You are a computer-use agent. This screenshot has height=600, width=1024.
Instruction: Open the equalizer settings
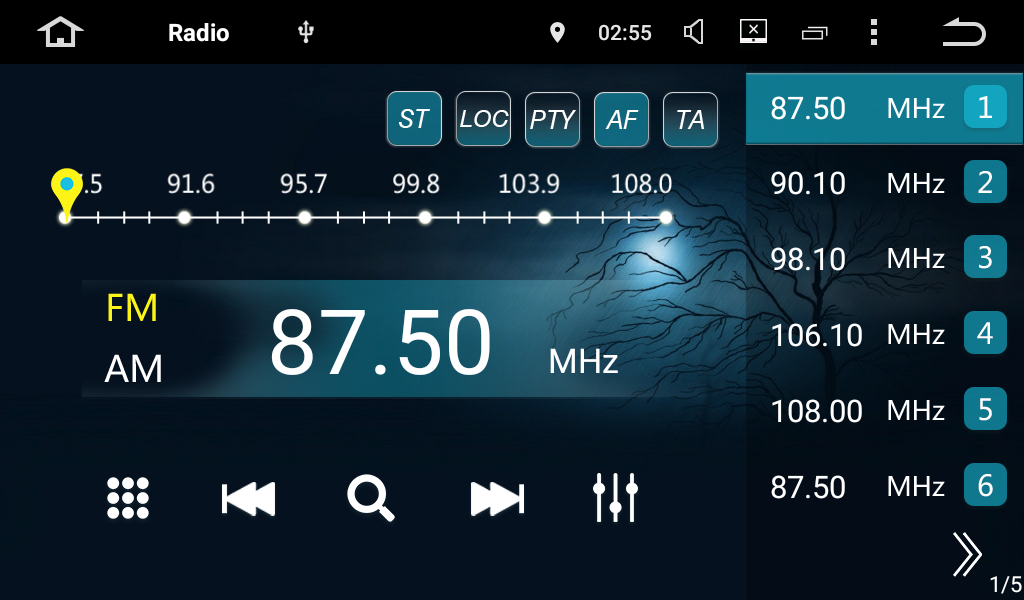615,497
